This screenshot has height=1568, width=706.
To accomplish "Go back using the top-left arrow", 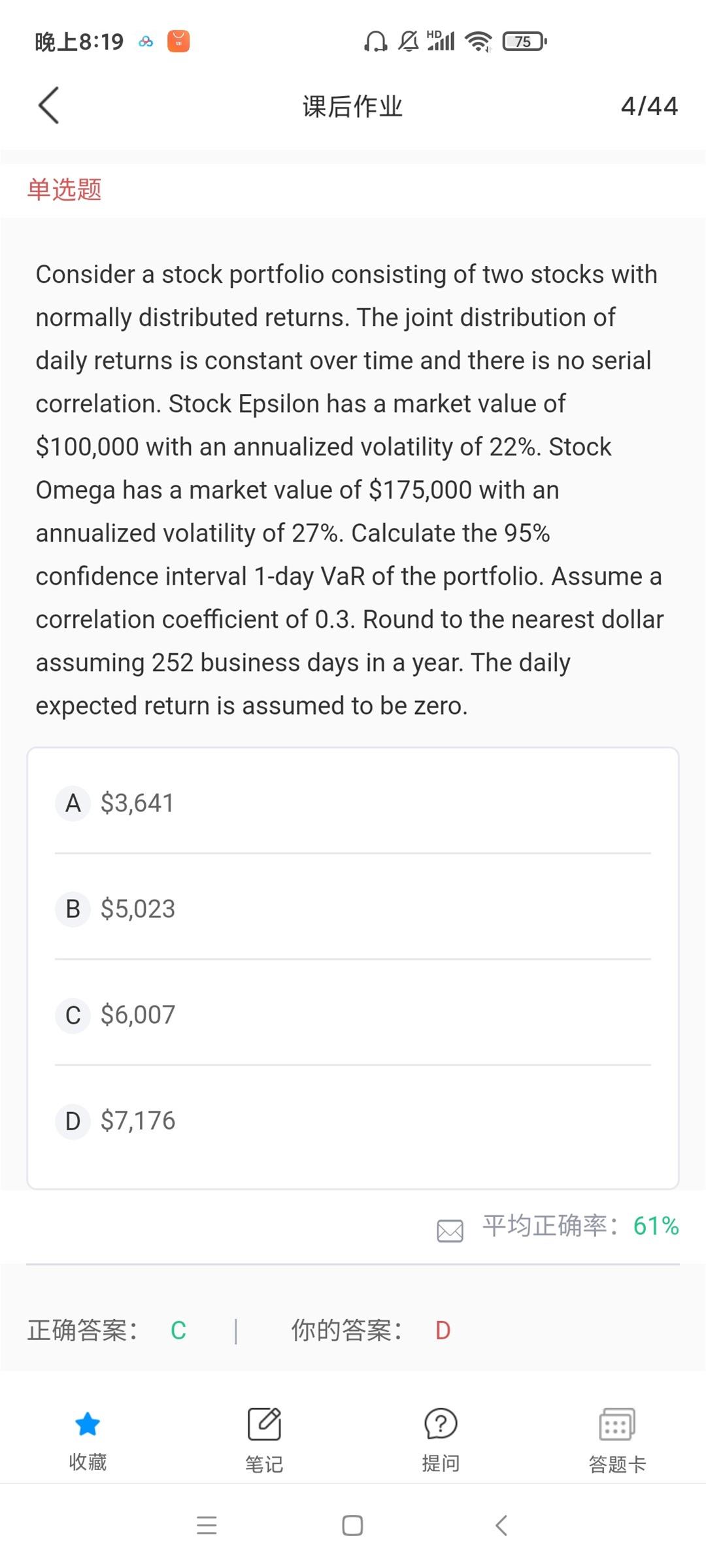I will pyautogui.click(x=49, y=105).
